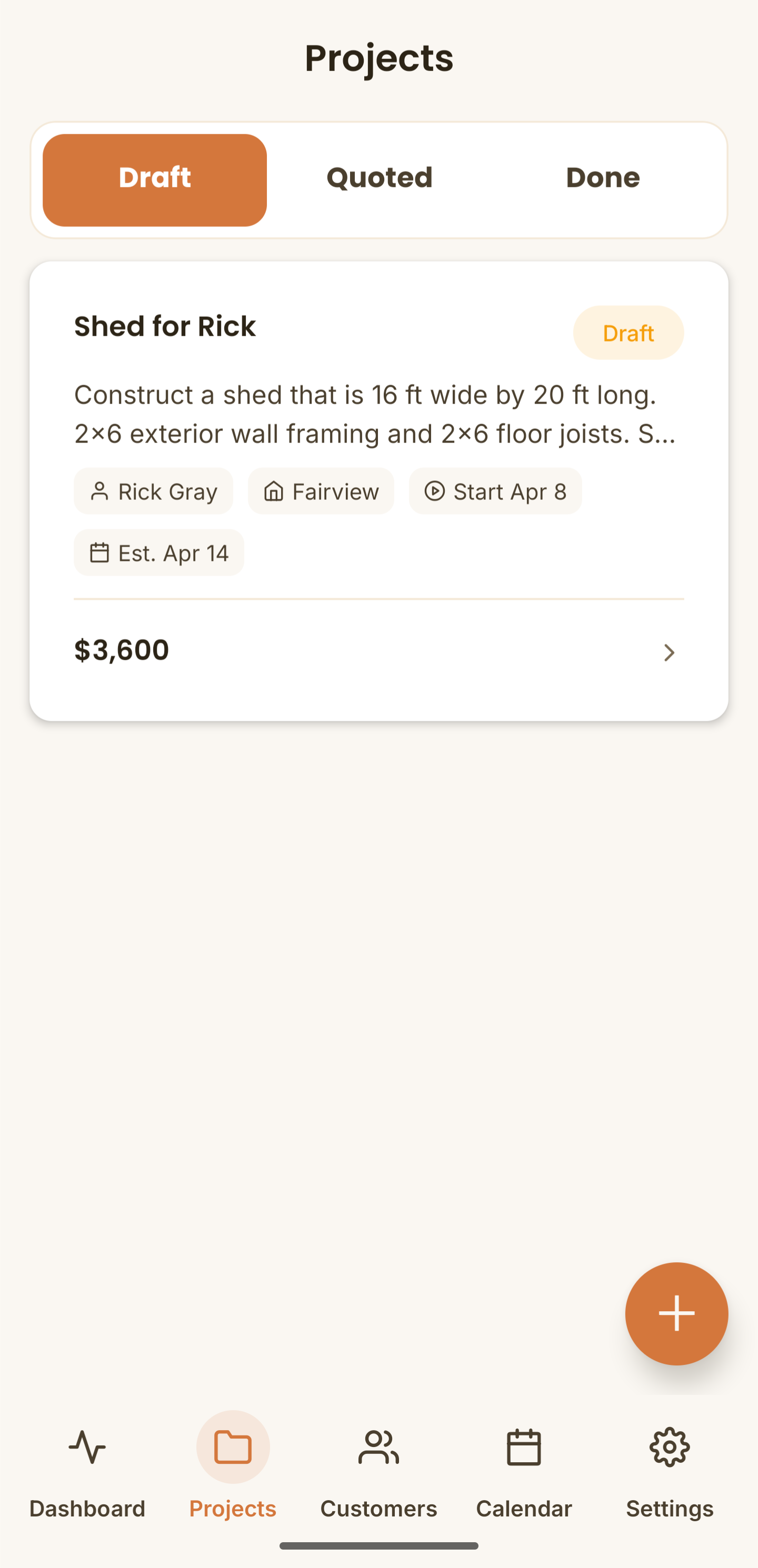Tap the orange plus button to add a project

pyautogui.click(x=676, y=1313)
